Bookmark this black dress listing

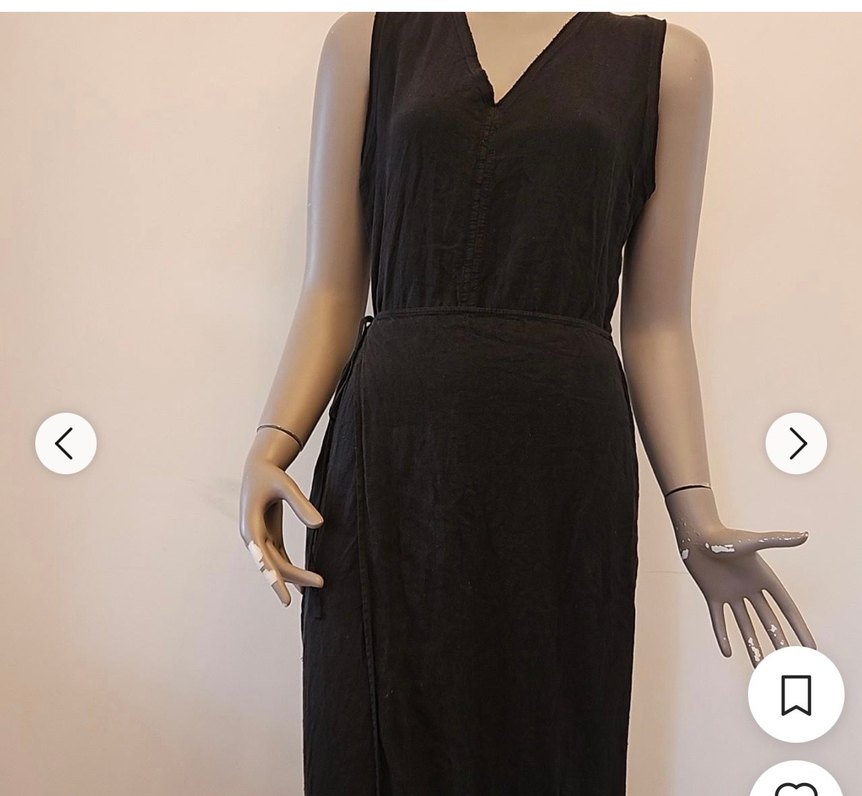(796, 695)
